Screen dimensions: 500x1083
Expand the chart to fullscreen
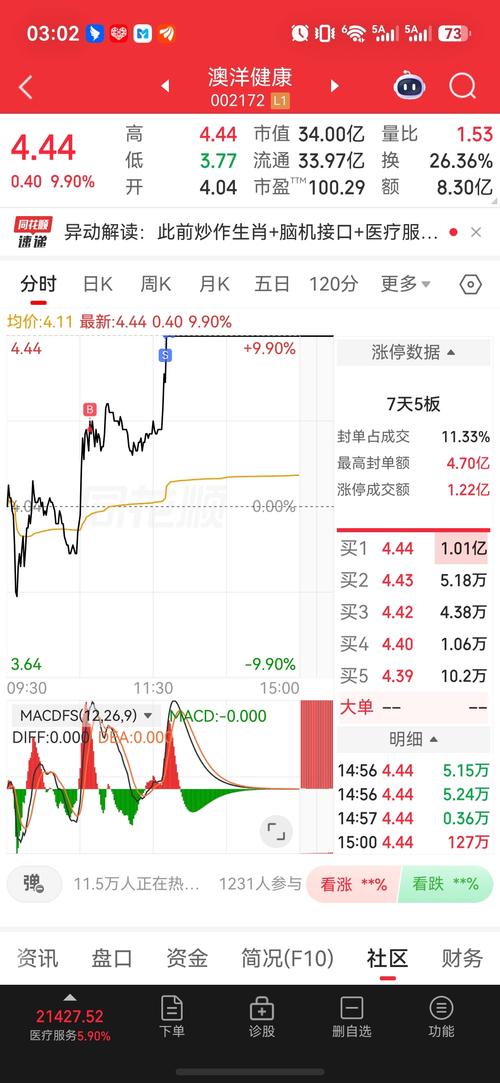[276, 831]
